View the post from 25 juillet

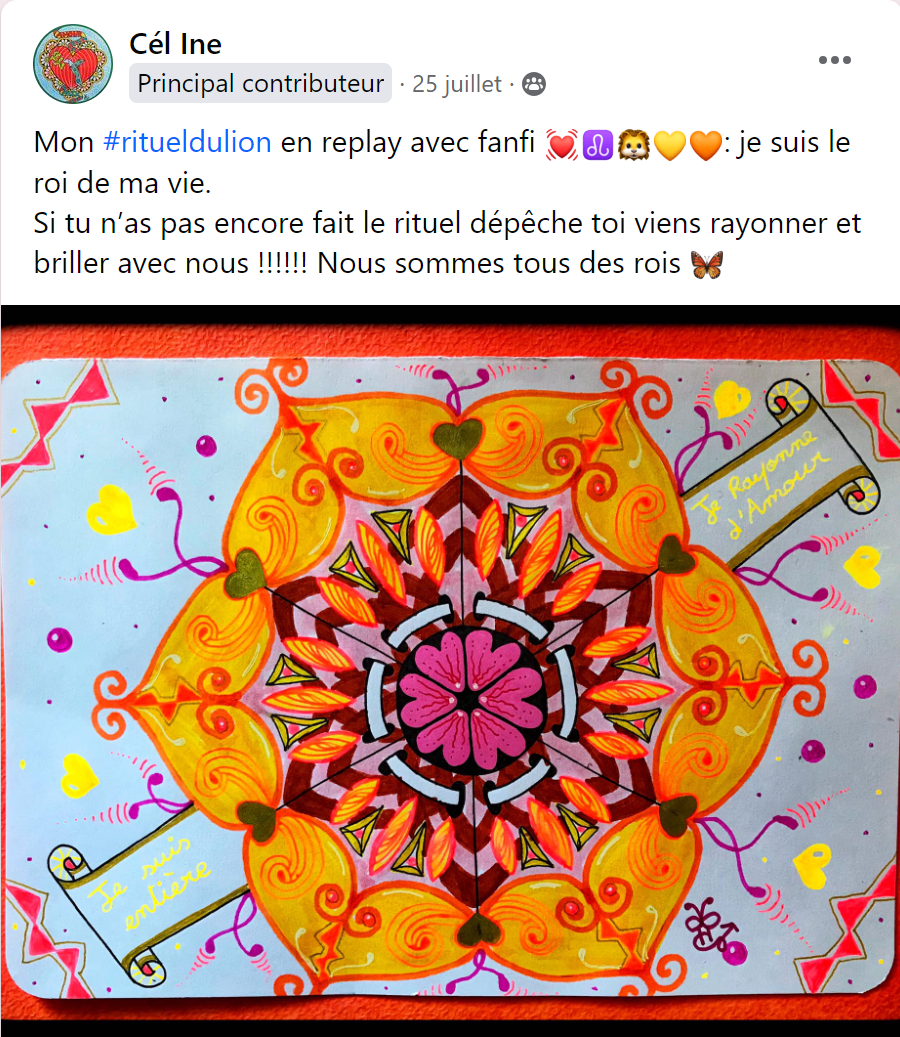click(456, 85)
